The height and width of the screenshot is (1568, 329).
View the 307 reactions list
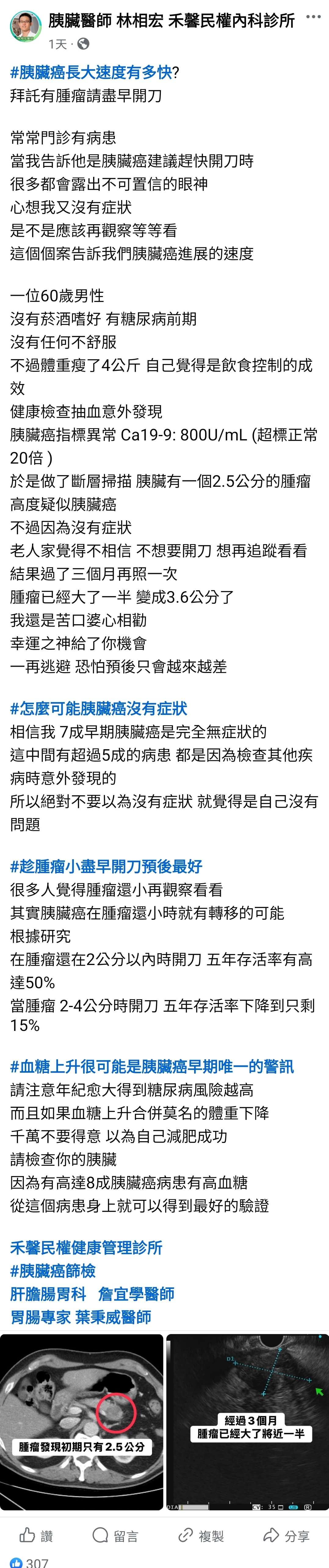(x=29, y=1562)
